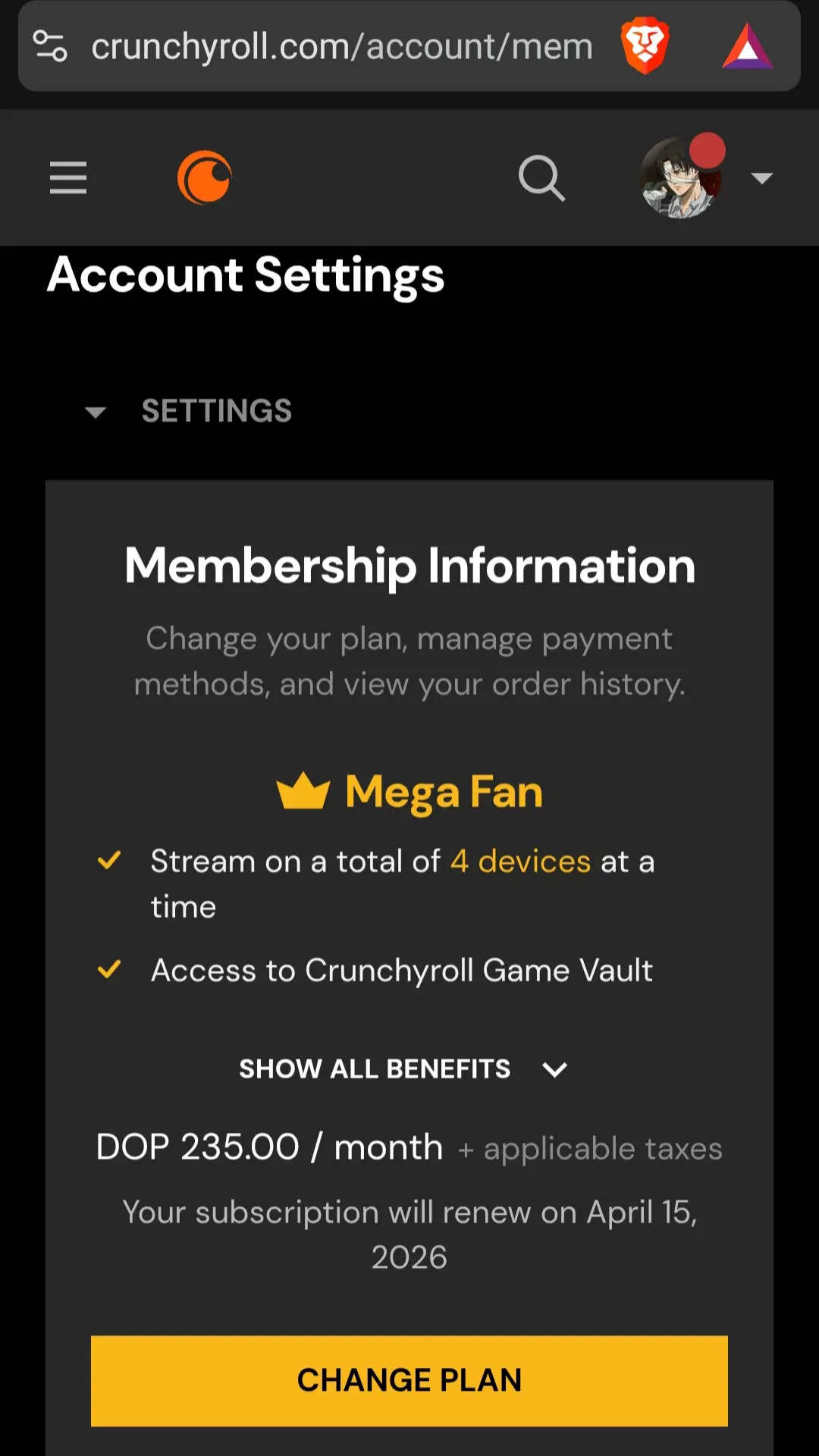Screen dimensions: 819x1456
Task: Go to Crunchyroll home via logo
Action: [205, 177]
